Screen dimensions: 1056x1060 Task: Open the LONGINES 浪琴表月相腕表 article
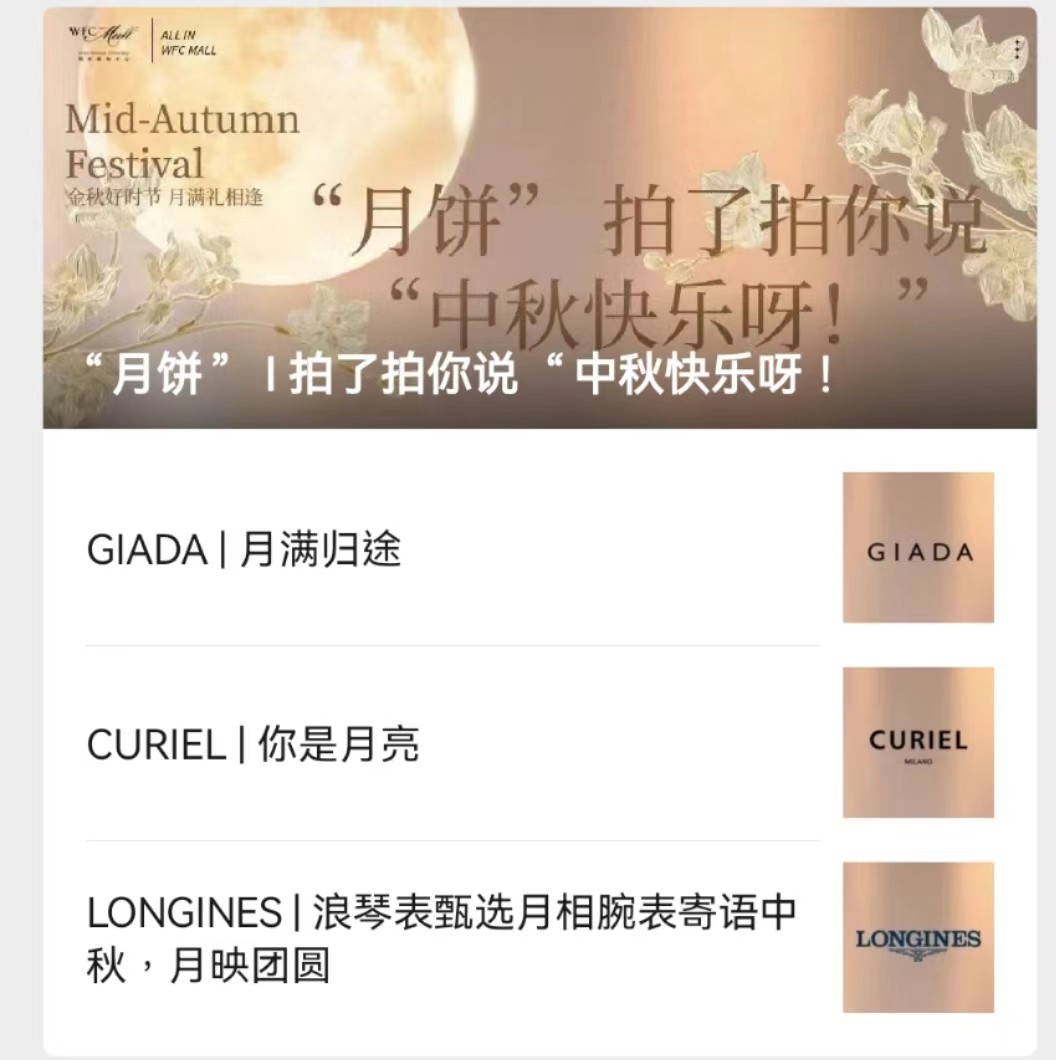(440, 938)
